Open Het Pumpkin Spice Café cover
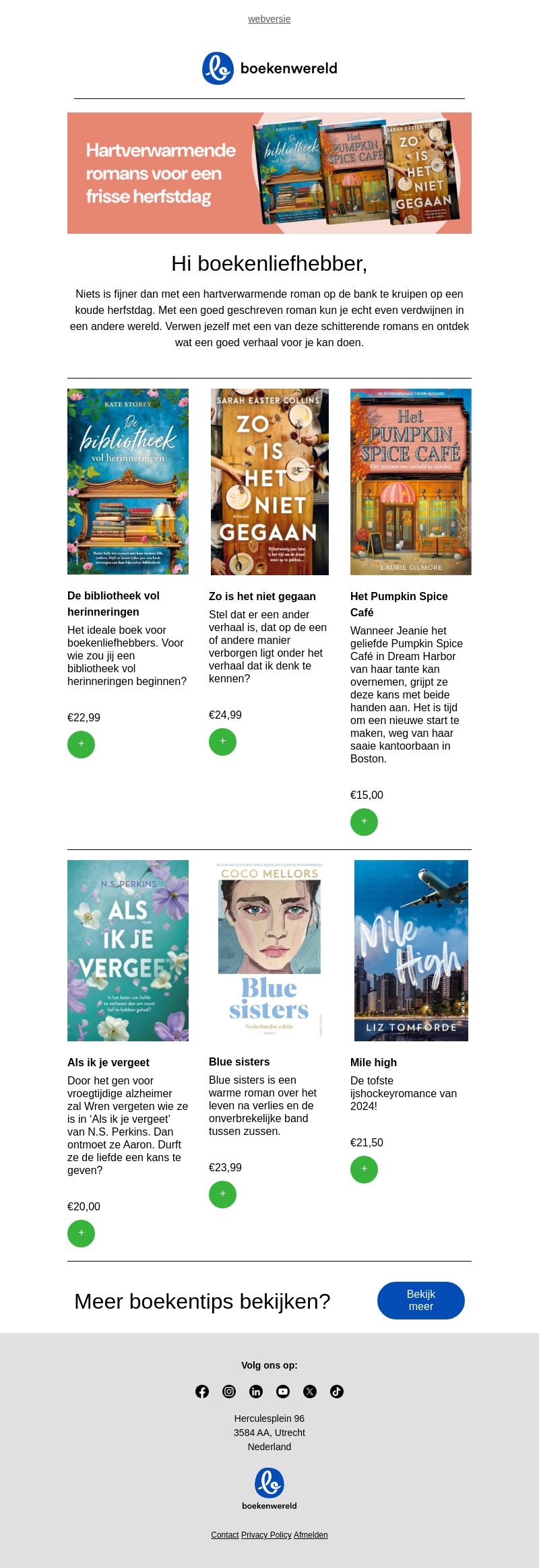The height and width of the screenshot is (1568, 539). coord(410,482)
